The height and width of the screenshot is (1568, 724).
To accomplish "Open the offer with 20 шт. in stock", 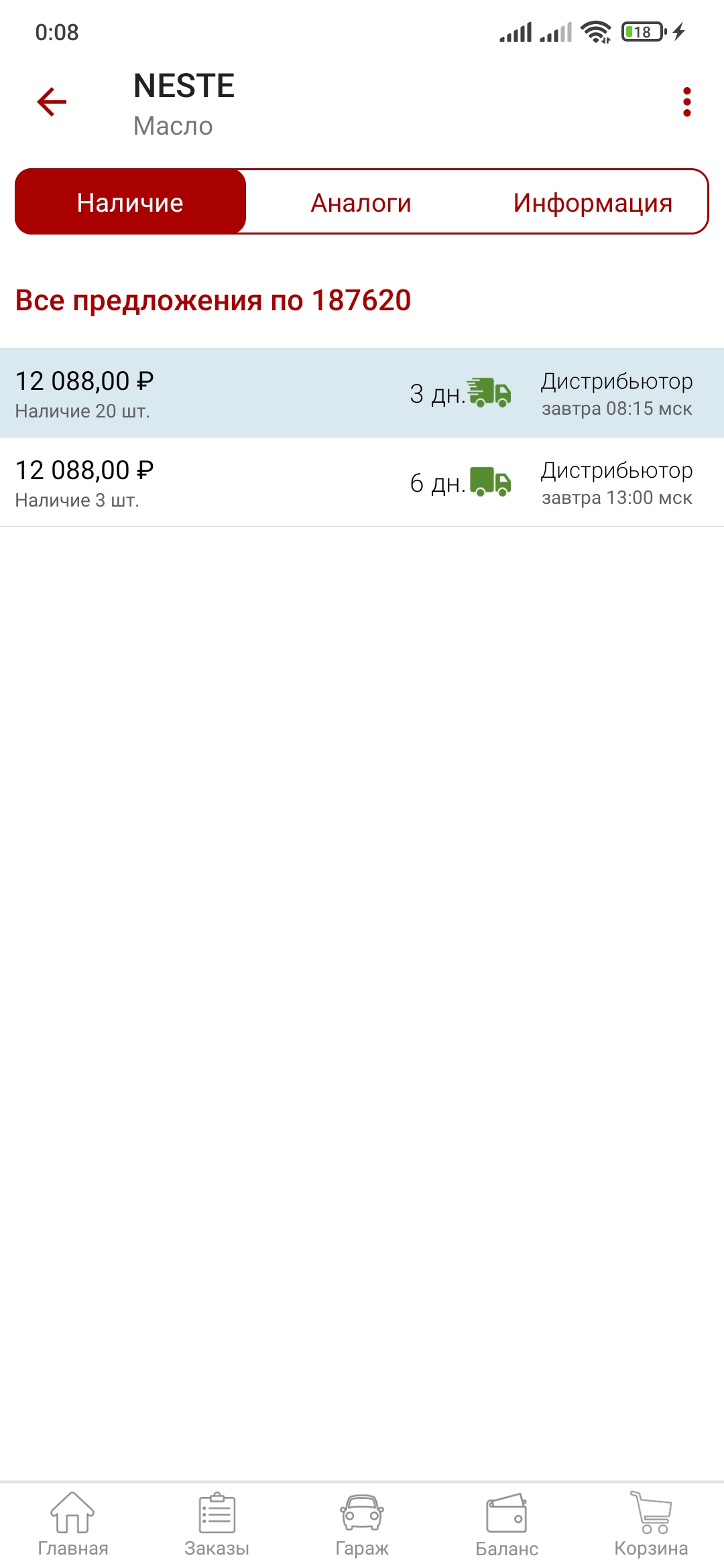I will coord(362,393).
